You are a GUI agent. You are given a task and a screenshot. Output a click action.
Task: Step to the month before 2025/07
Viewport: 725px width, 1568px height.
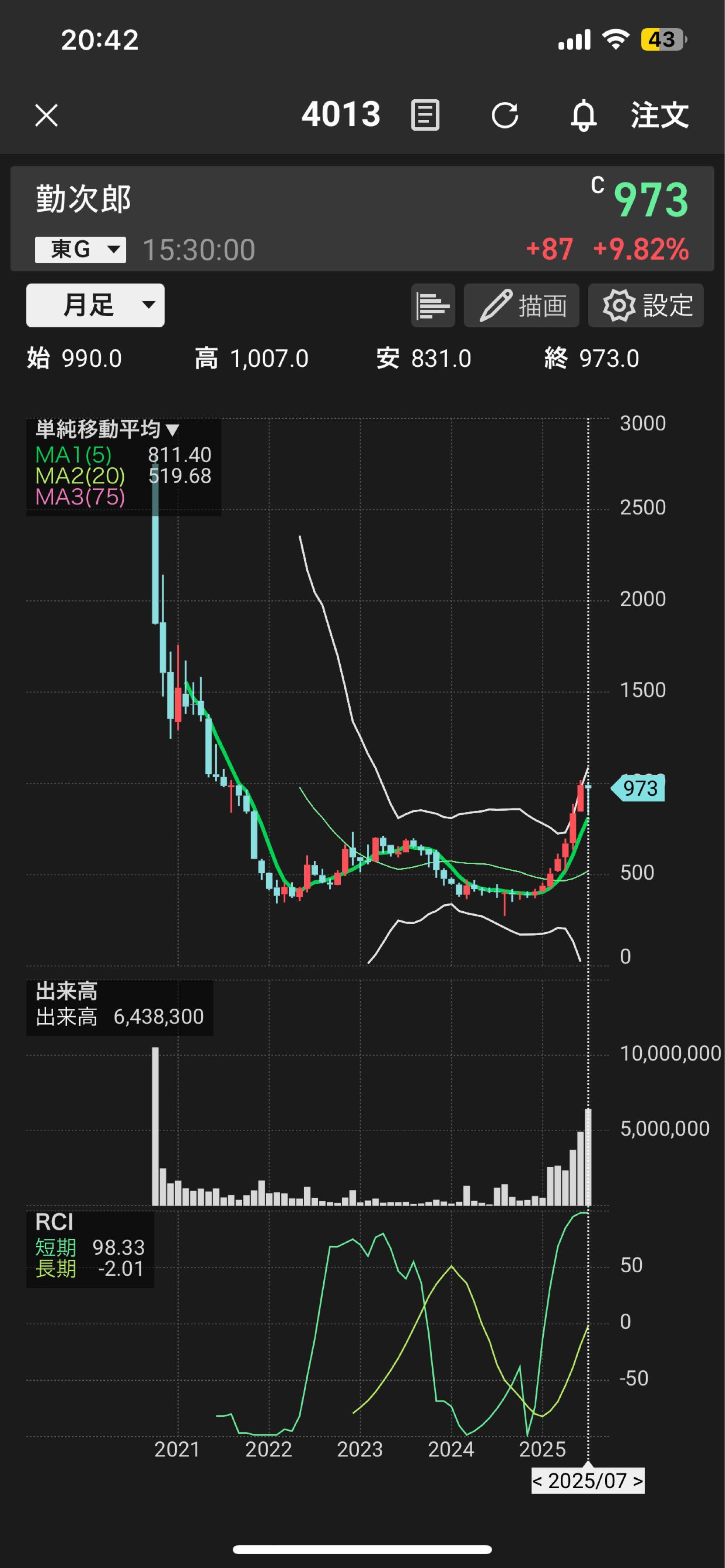click(538, 1481)
